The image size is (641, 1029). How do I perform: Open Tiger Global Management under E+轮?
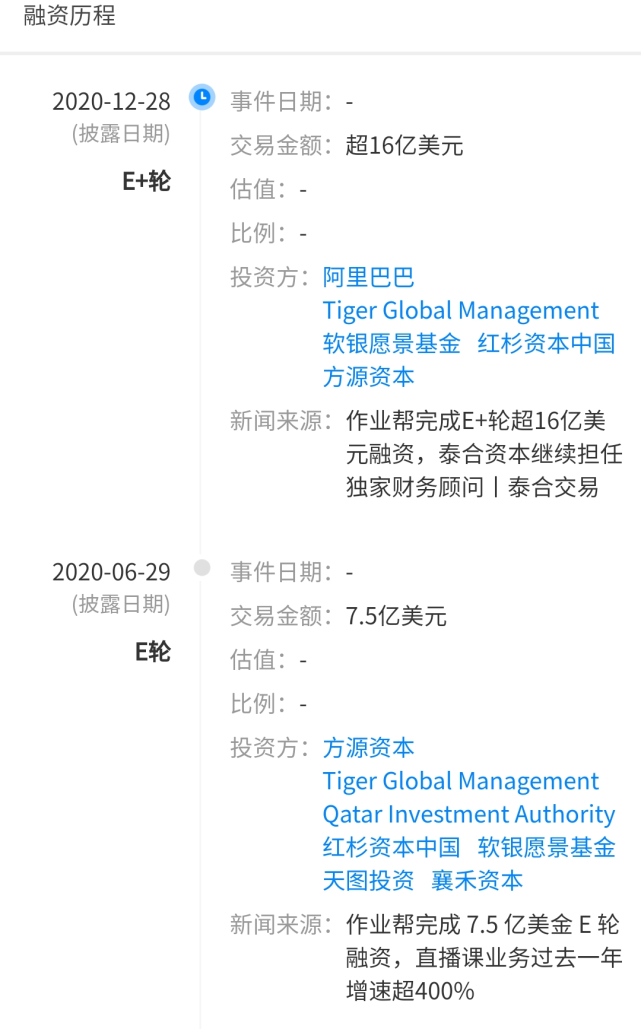[461, 310]
